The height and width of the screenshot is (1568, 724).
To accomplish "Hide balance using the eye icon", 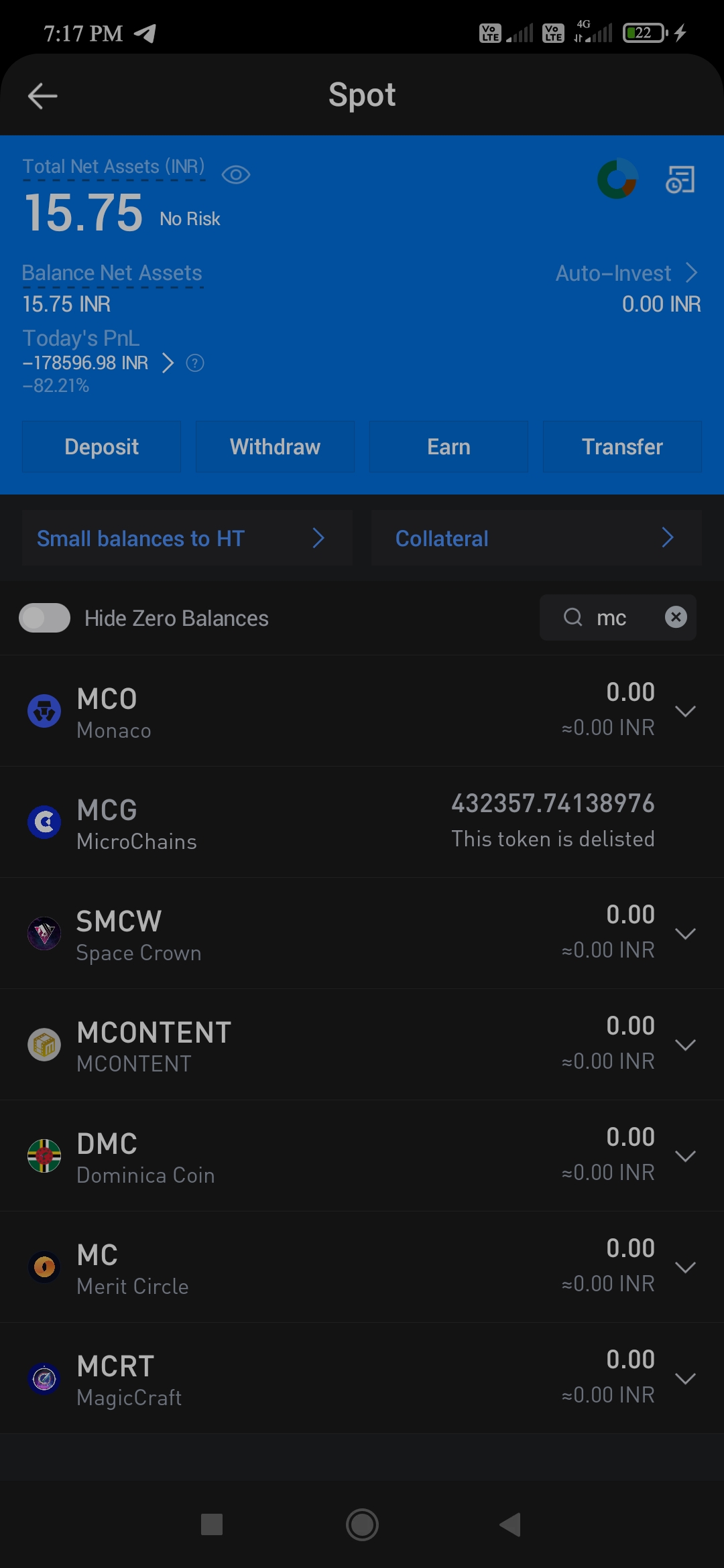I will tap(236, 174).
